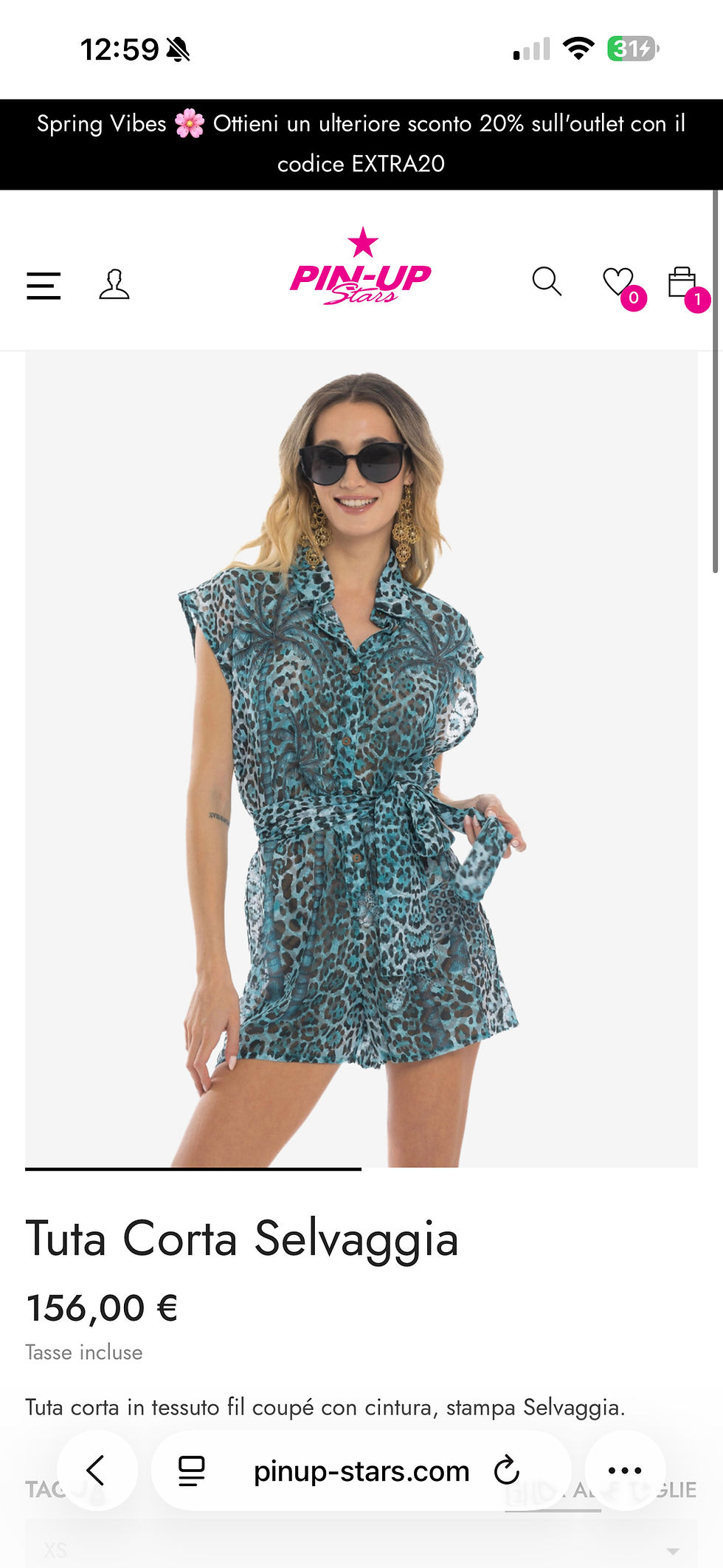The height and width of the screenshot is (1568, 723).
Task: Open the hamburger navigation menu
Action: pos(44,285)
